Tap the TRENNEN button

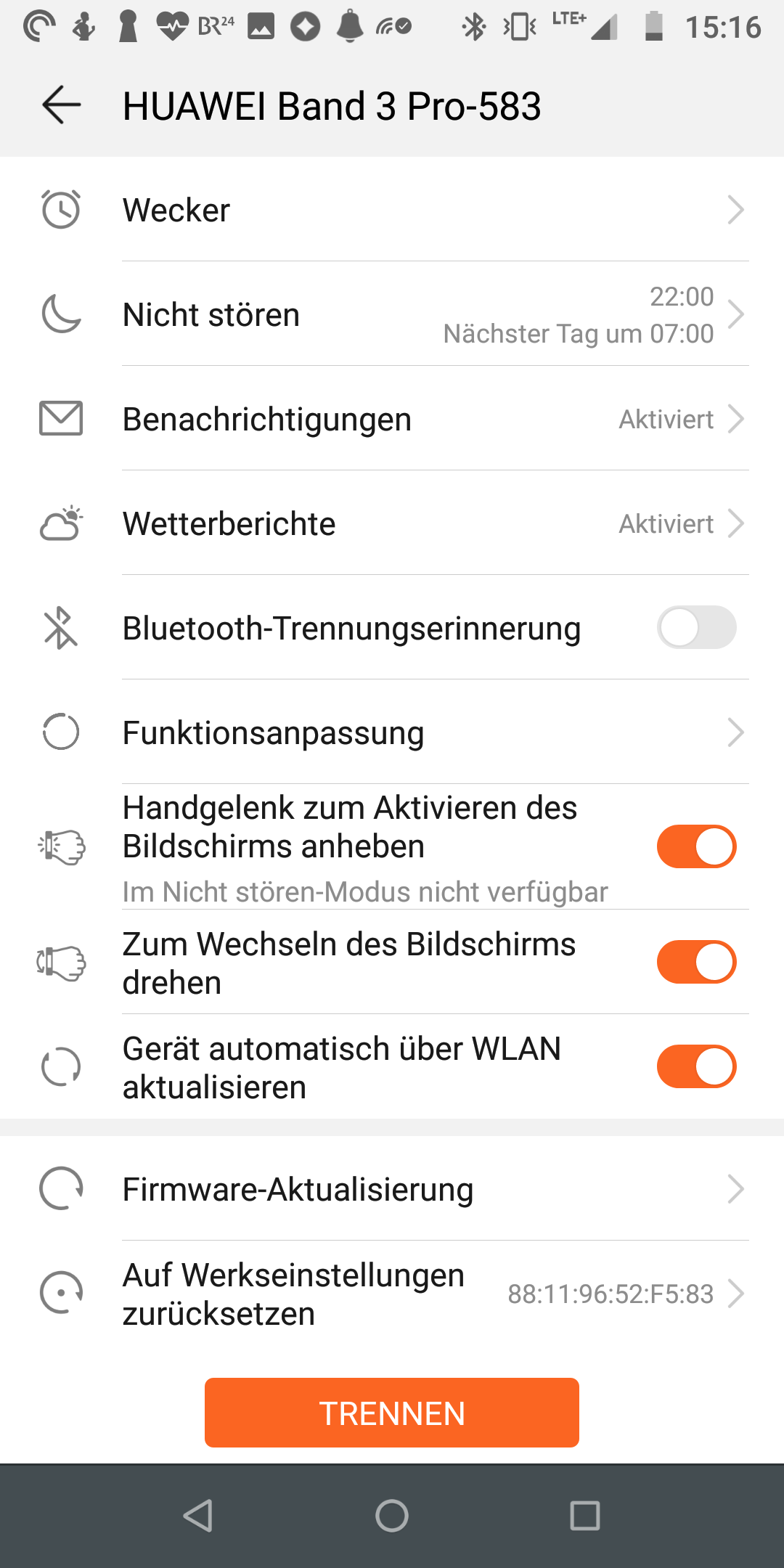tap(392, 1413)
